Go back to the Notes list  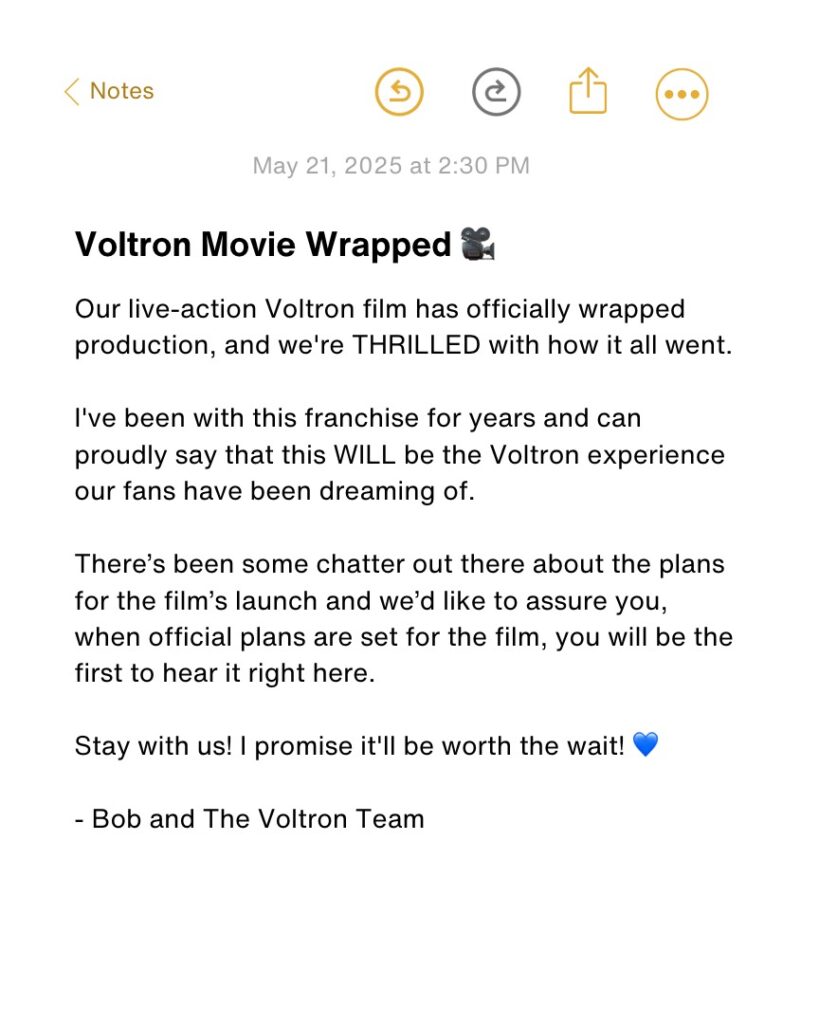[x=108, y=92]
